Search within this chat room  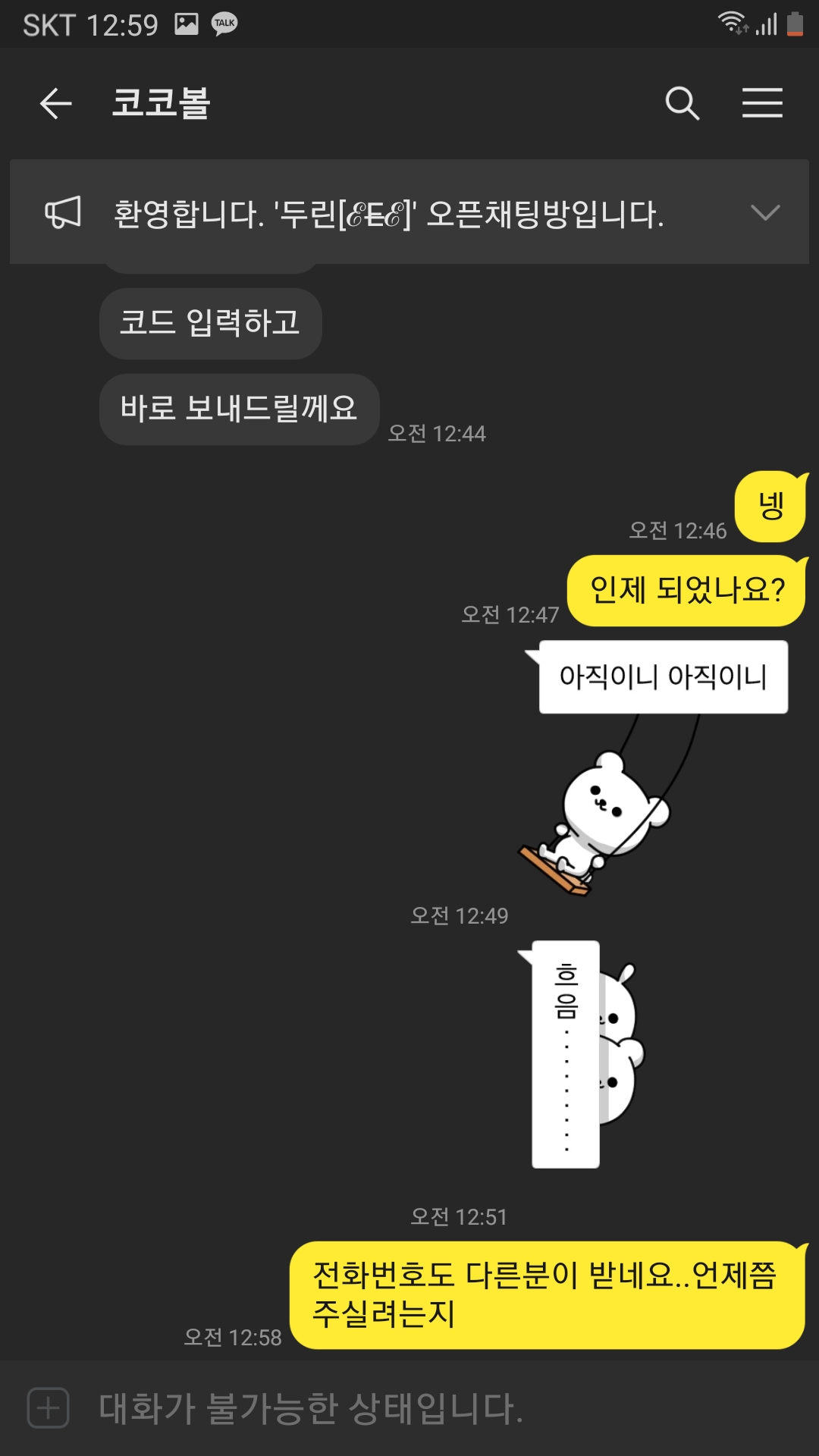click(x=682, y=103)
